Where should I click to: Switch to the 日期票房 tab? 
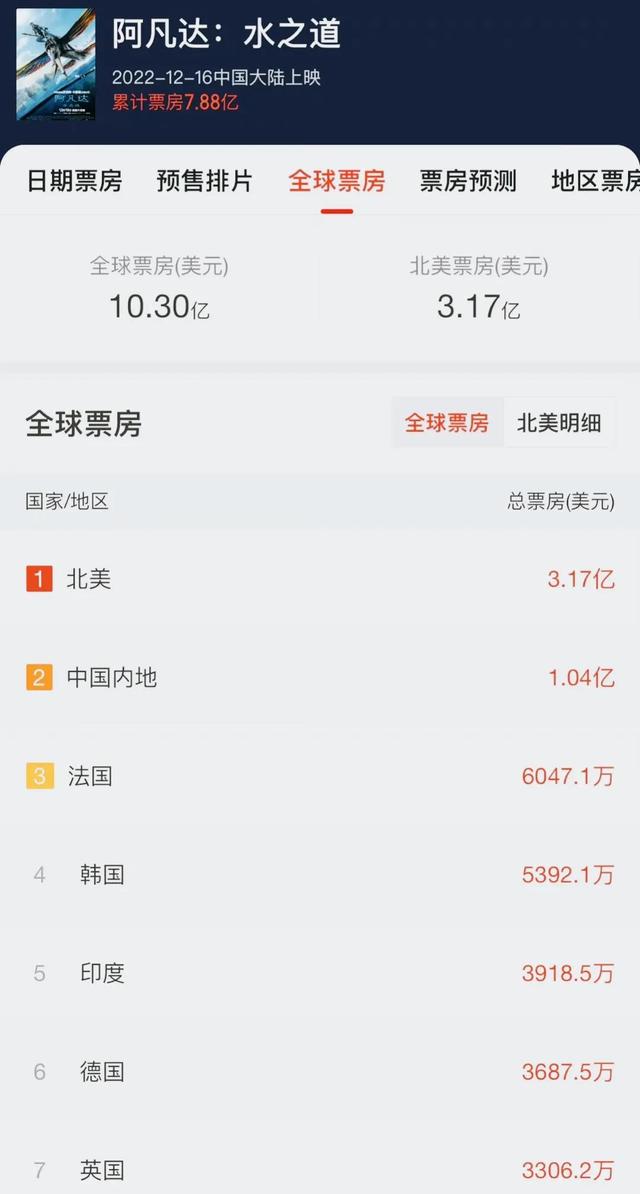coord(74,181)
